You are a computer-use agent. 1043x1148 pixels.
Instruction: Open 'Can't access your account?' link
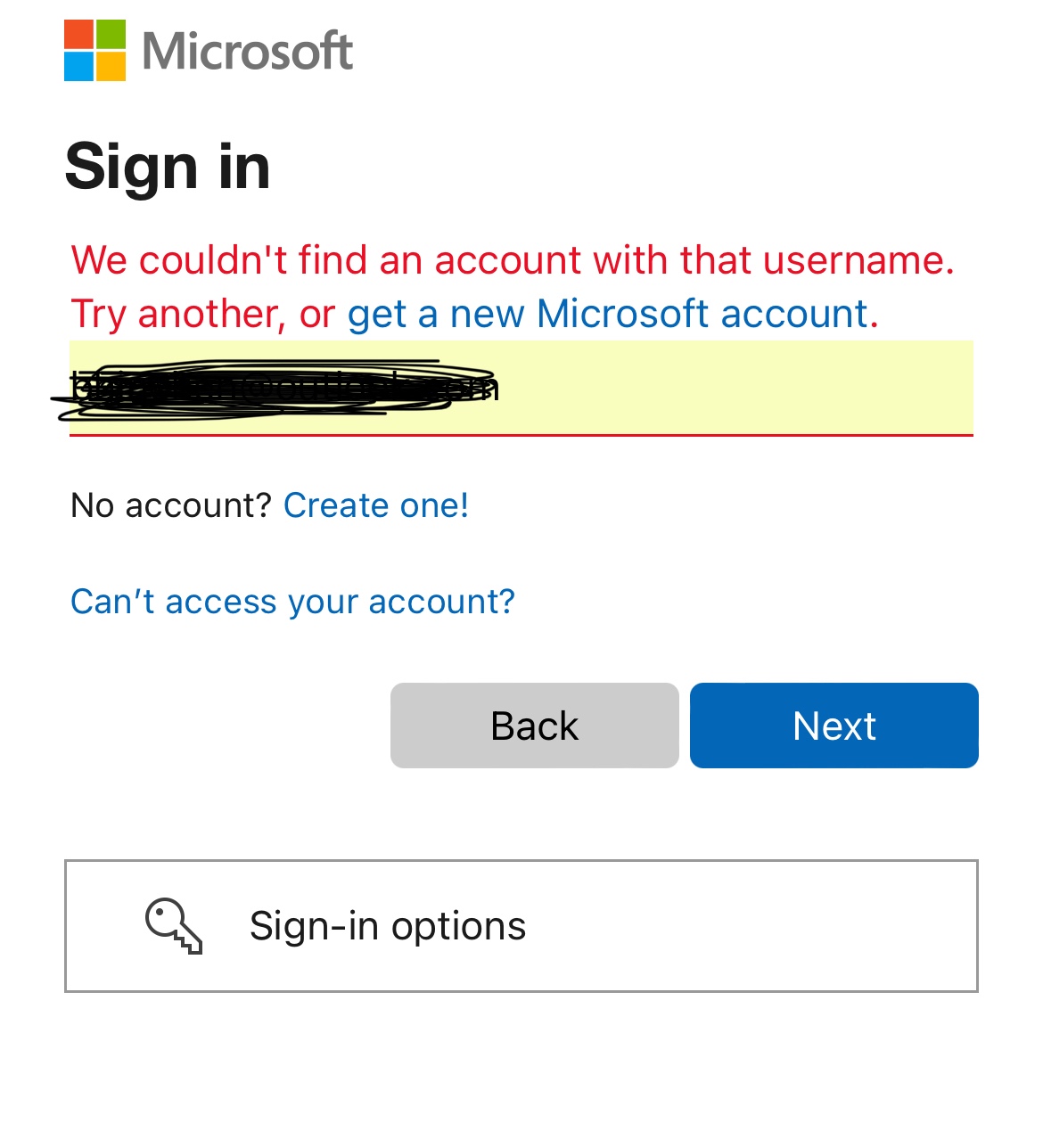(x=292, y=602)
